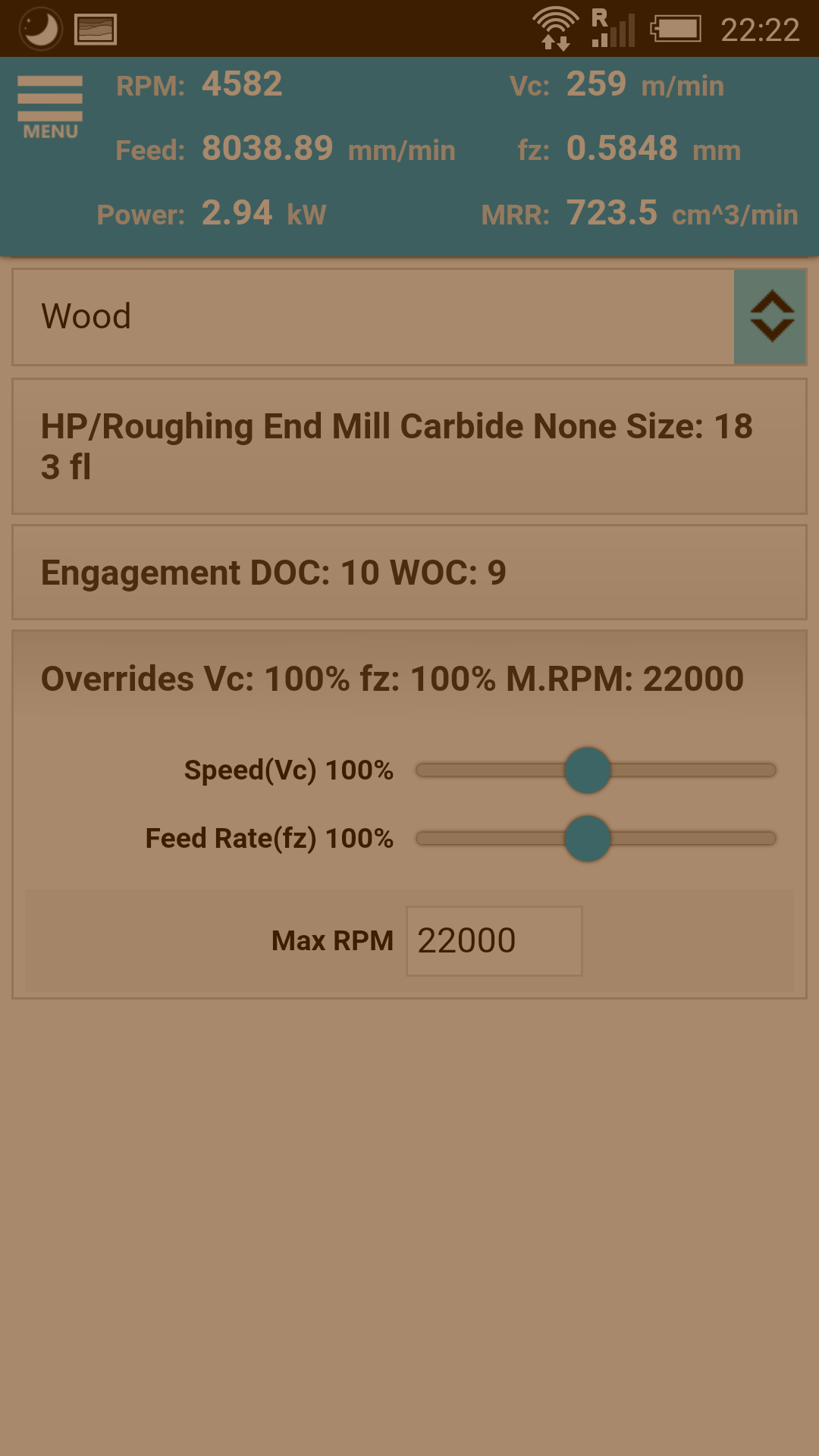Expand the Engagement DOC/WOC section
This screenshot has width=819, height=1456.
tap(409, 573)
